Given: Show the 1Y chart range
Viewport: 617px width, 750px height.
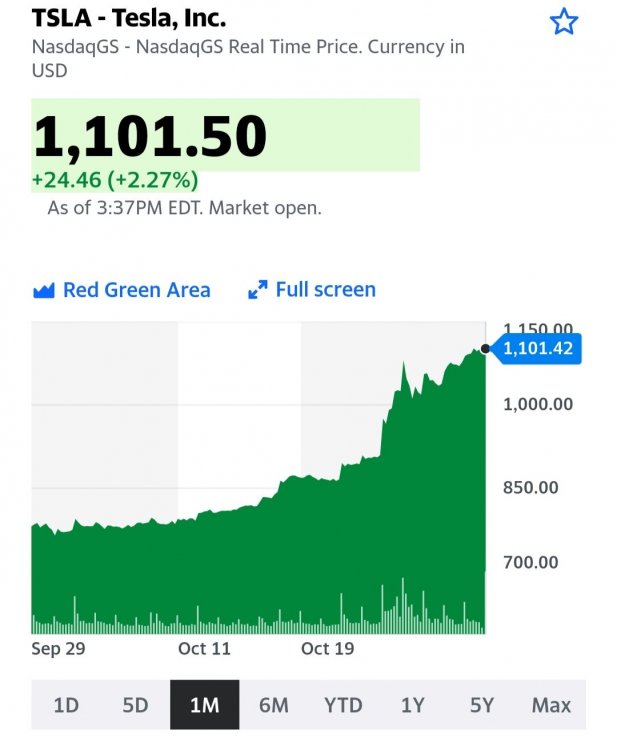Looking at the screenshot, I should point(412,705).
